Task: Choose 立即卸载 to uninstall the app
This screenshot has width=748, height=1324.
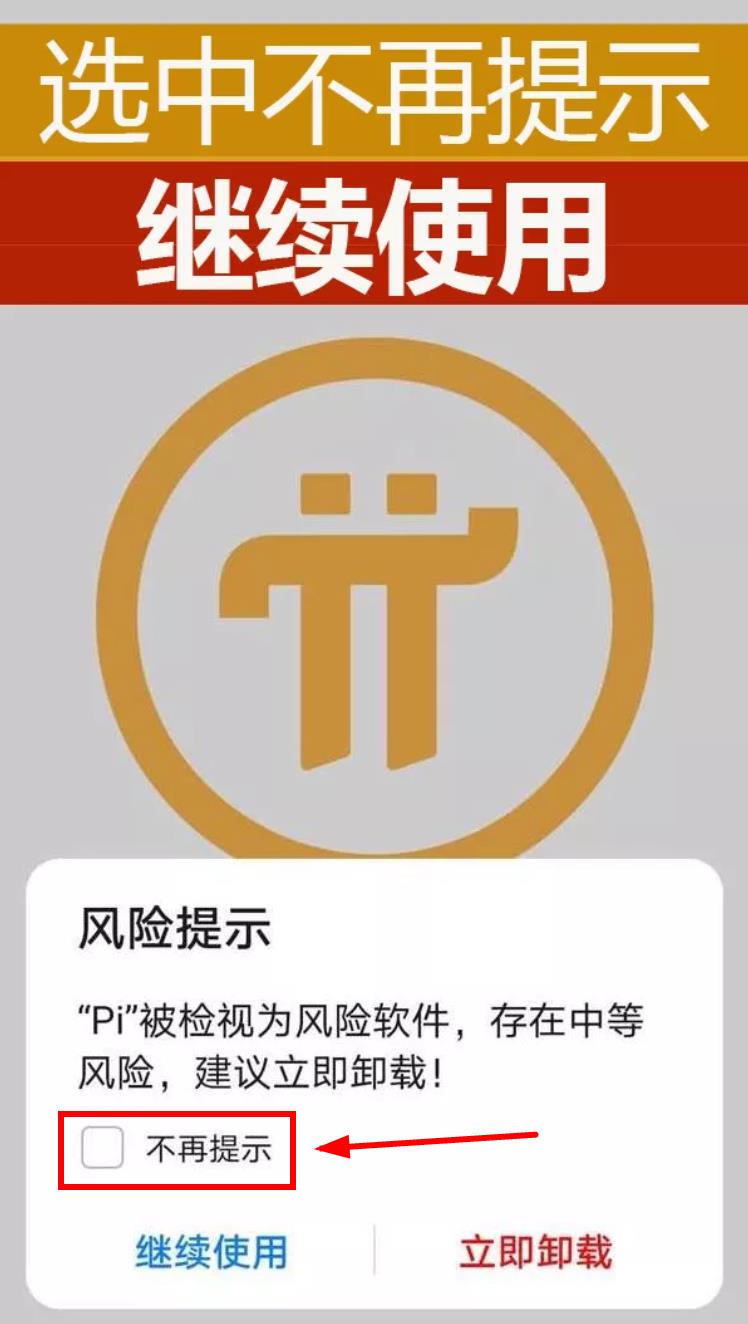Action: pos(535,1251)
